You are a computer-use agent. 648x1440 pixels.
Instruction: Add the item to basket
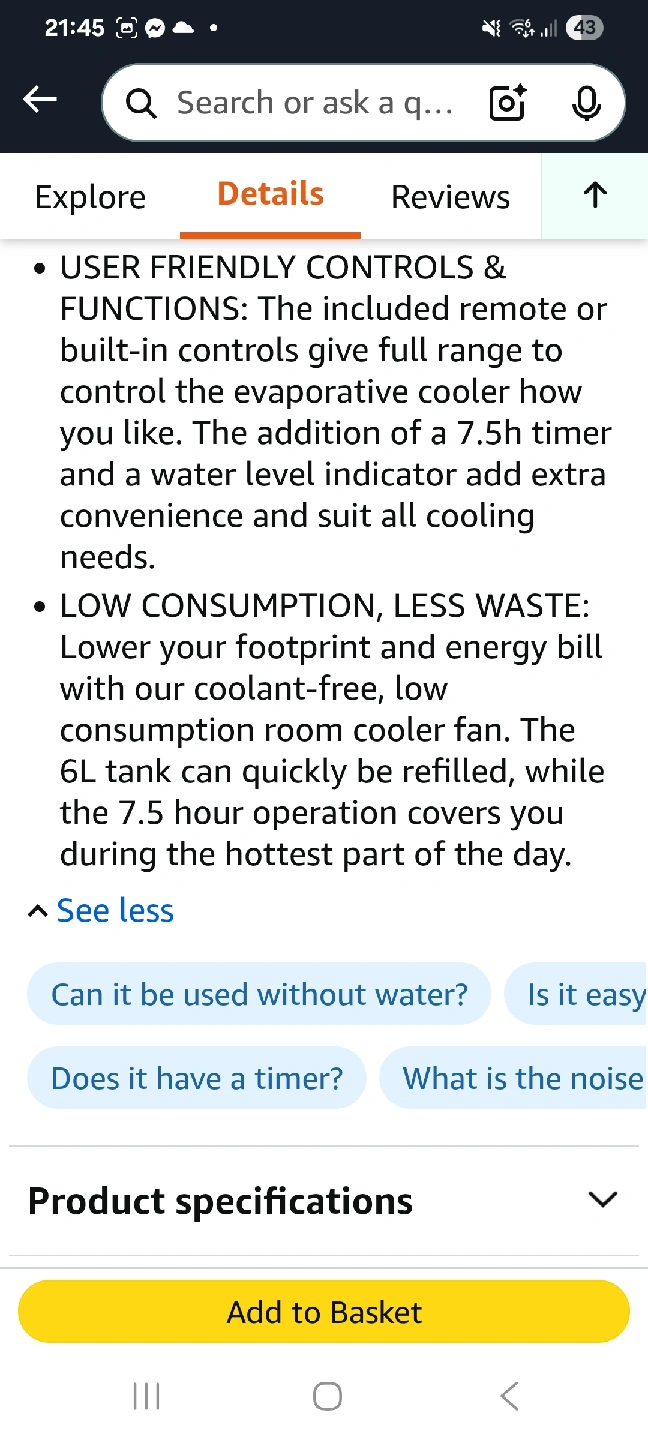[324, 1312]
